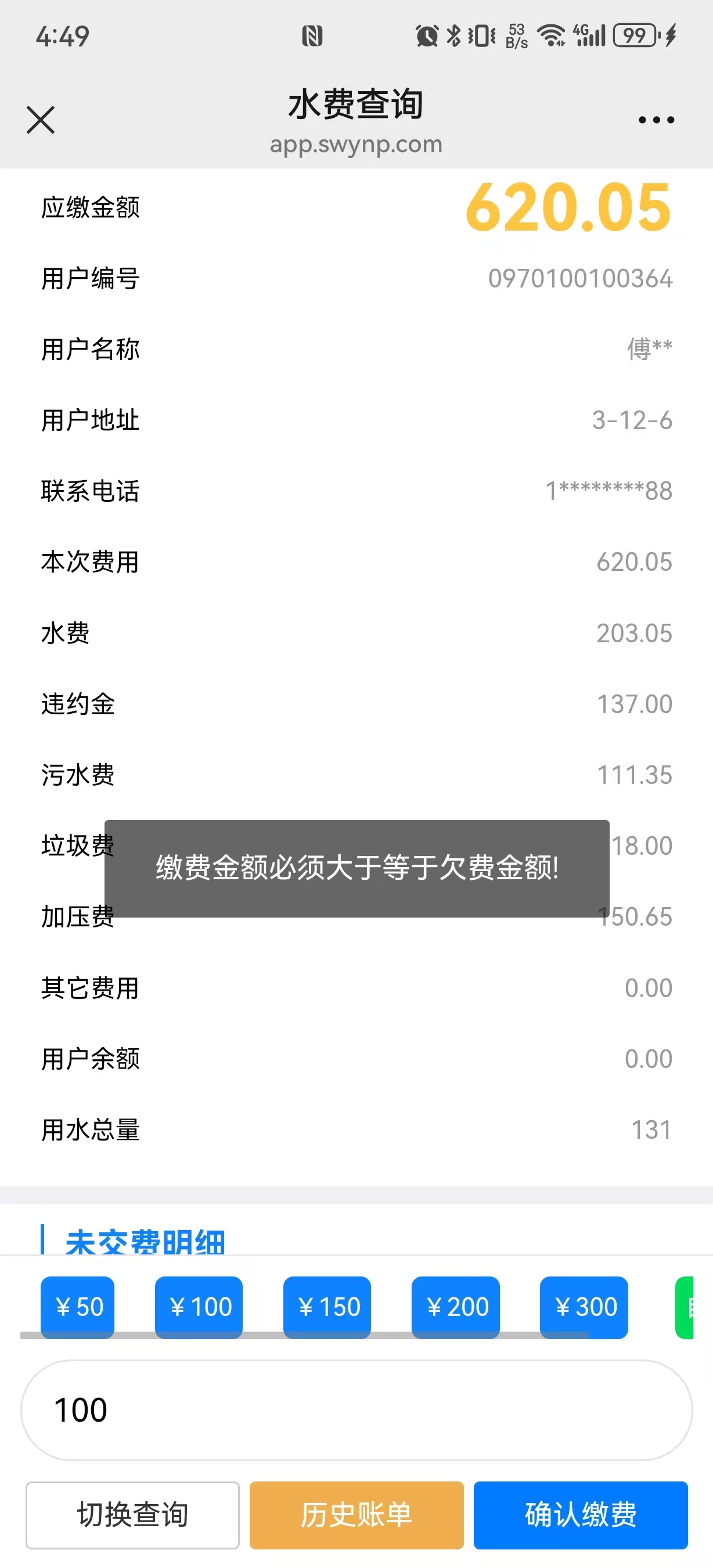713x1568 pixels.
Task: Choose the ¥300 amount chip
Action: [x=584, y=1306]
